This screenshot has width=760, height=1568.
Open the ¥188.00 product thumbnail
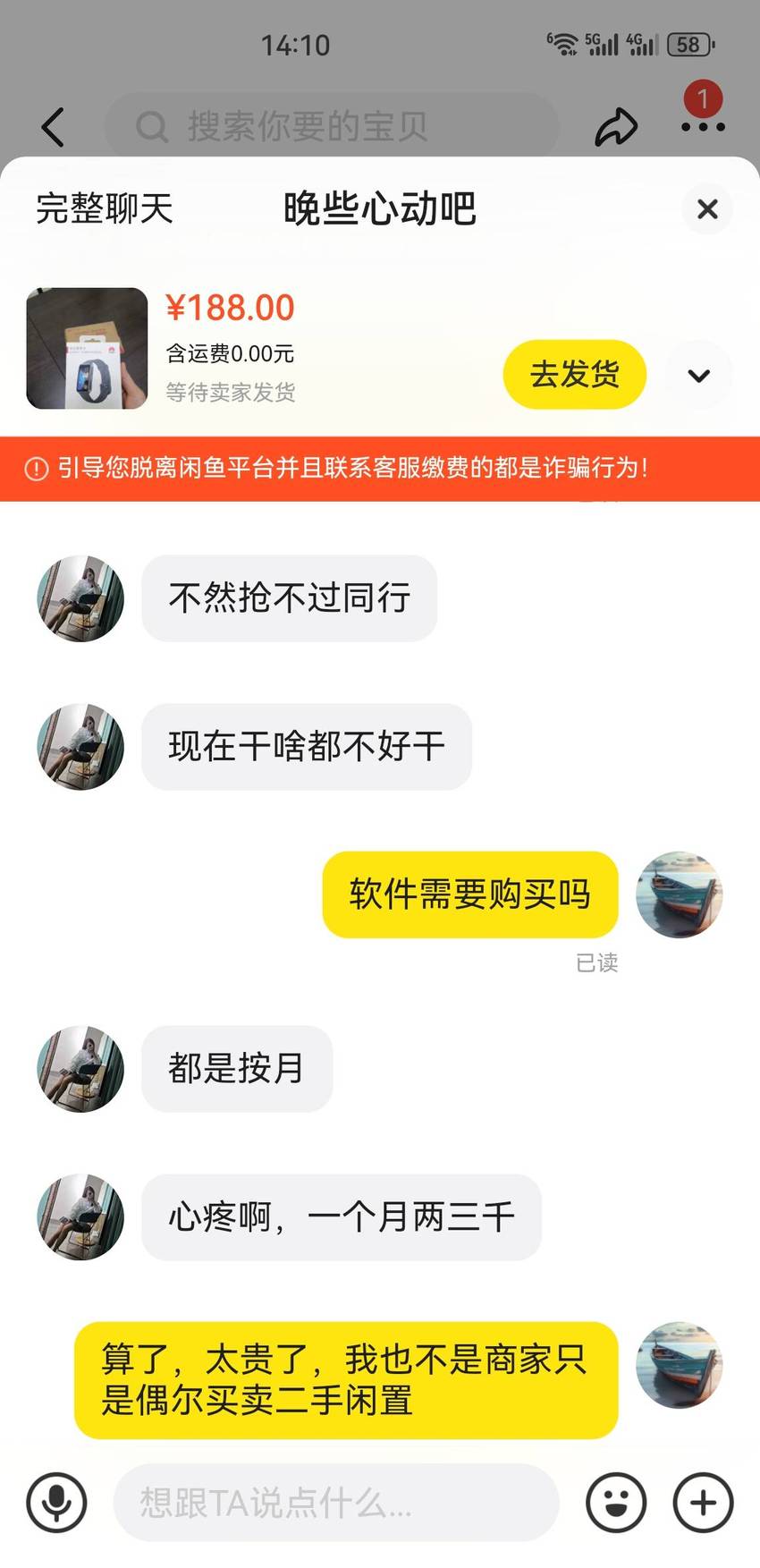click(x=87, y=348)
